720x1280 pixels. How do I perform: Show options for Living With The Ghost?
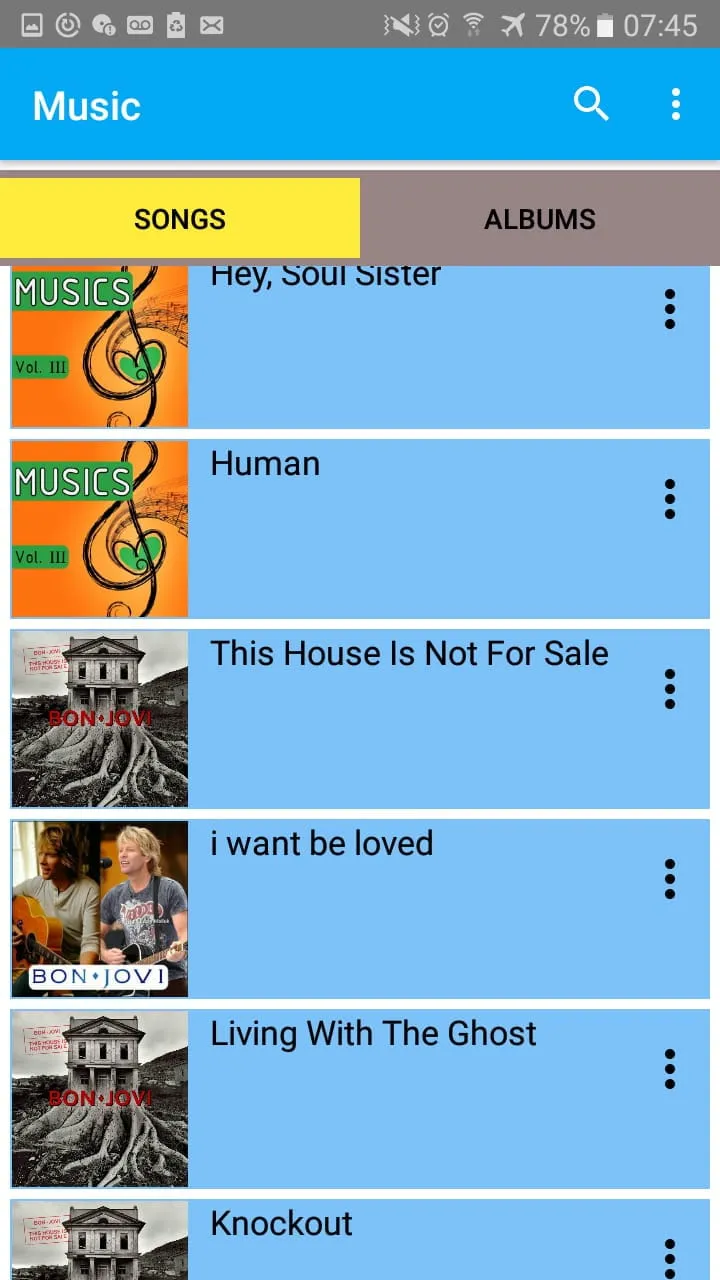[x=670, y=1069]
